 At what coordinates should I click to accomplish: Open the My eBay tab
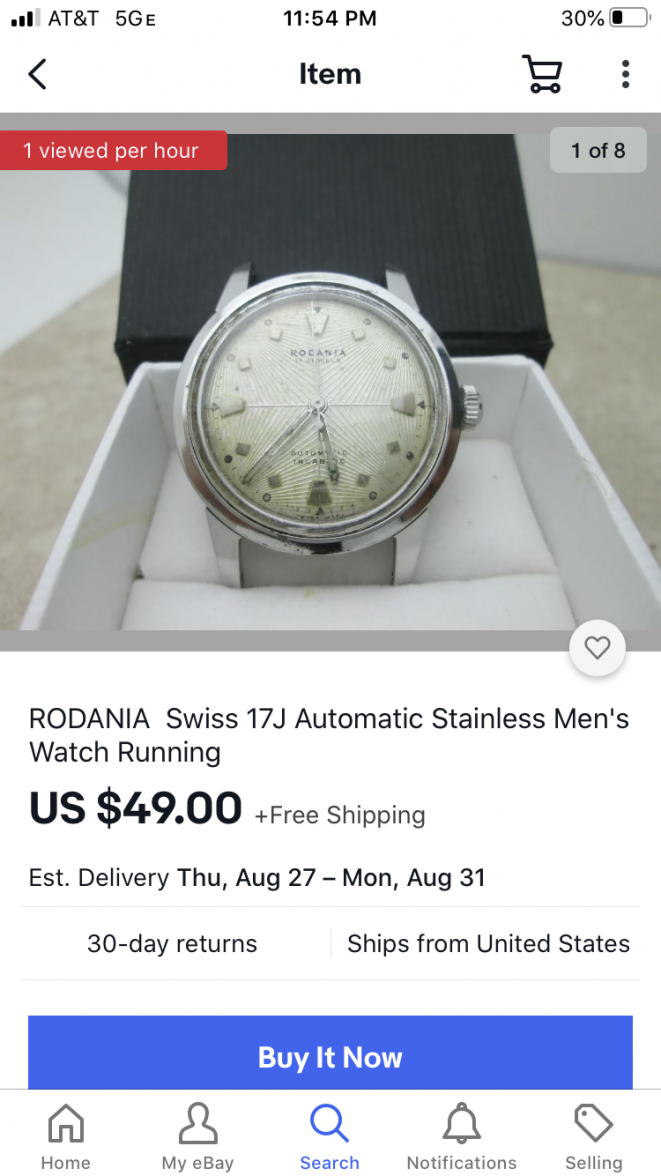click(x=197, y=1136)
